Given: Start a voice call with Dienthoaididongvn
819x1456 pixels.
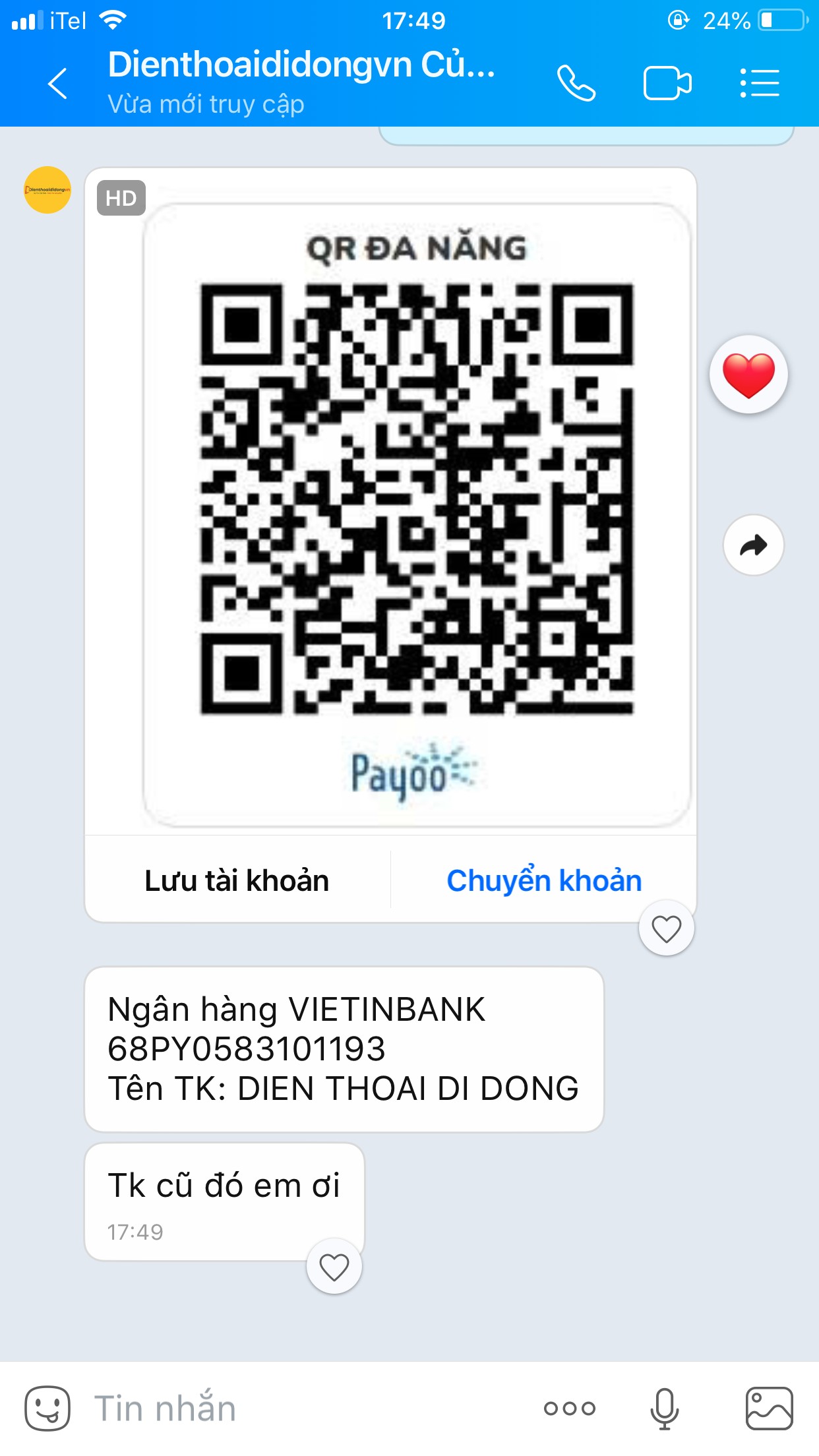Looking at the screenshot, I should [x=576, y=84].
